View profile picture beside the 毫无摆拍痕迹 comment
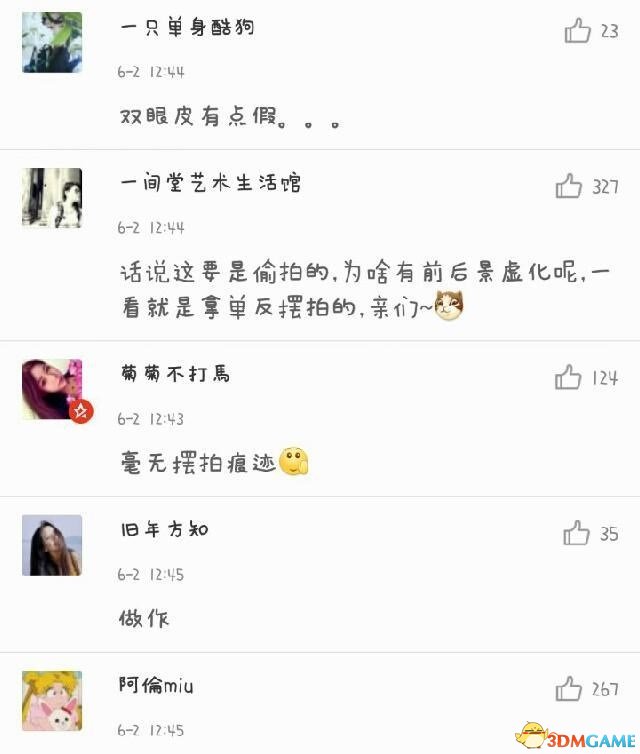This screenshot has height=754, width=640. 52,389
